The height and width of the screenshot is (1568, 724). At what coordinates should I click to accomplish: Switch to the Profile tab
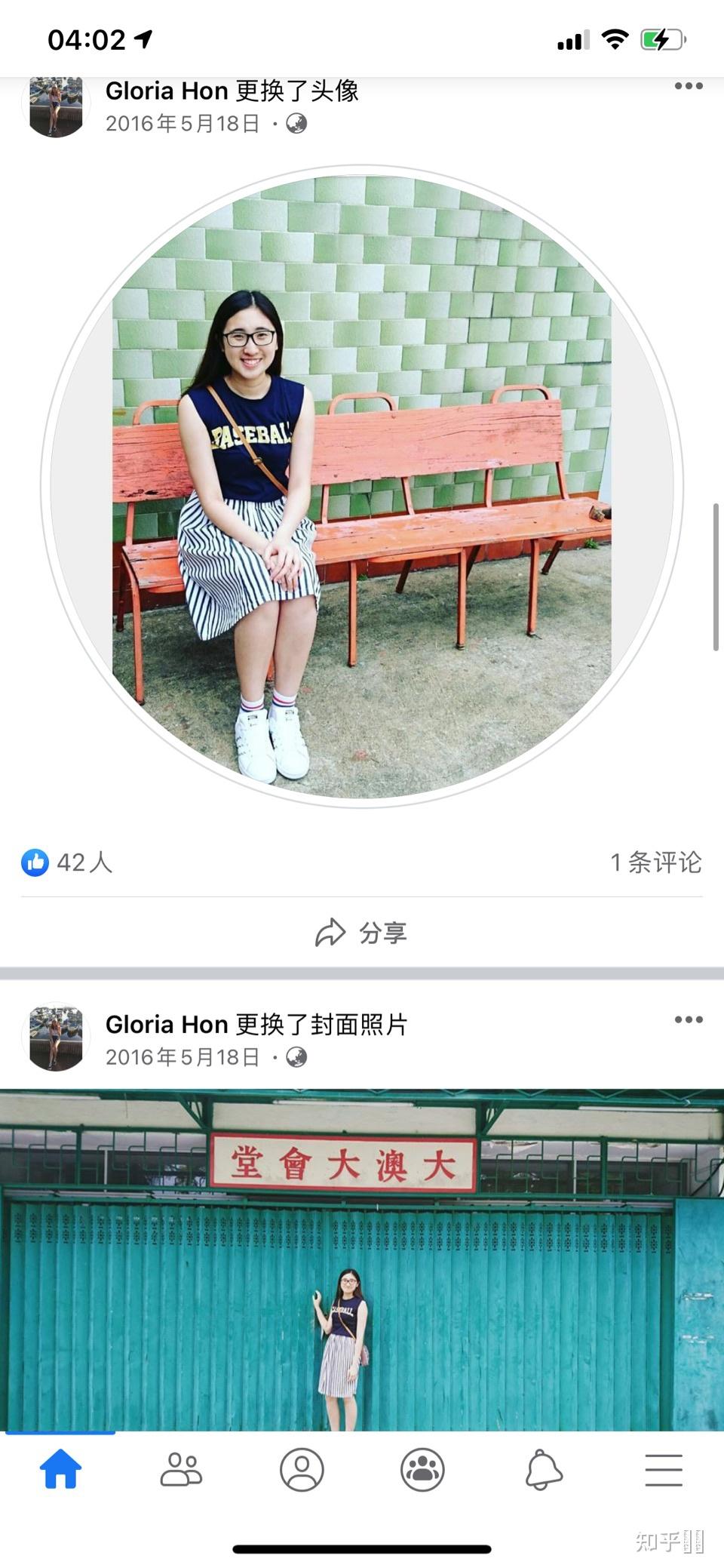(x=302, y=1469)
